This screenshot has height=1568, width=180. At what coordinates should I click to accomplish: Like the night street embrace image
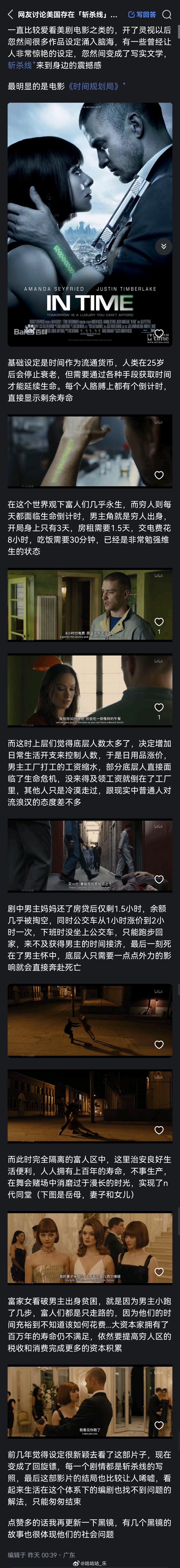(159, 1130)
